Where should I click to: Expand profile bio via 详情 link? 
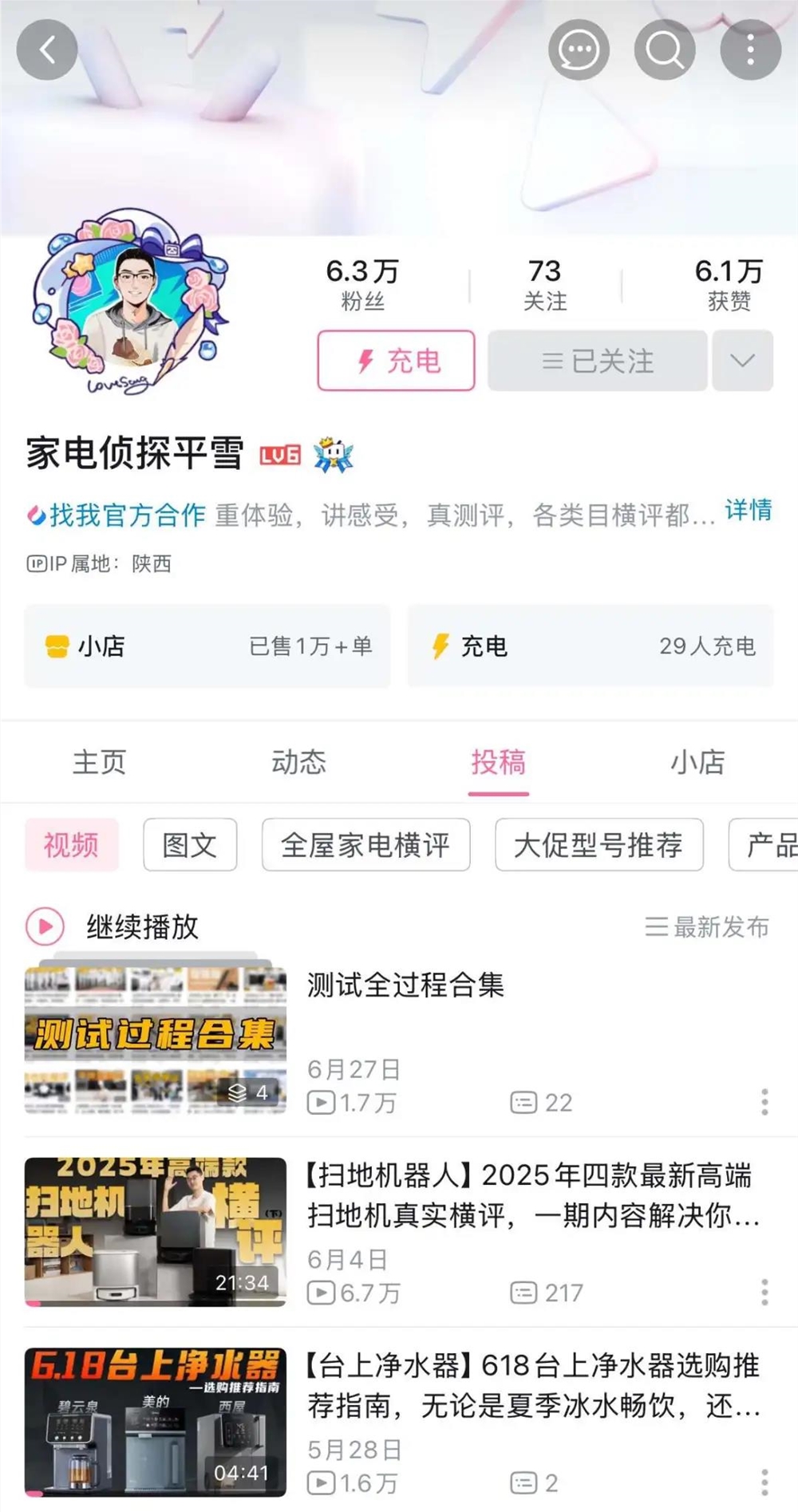[x=746, y=511]
